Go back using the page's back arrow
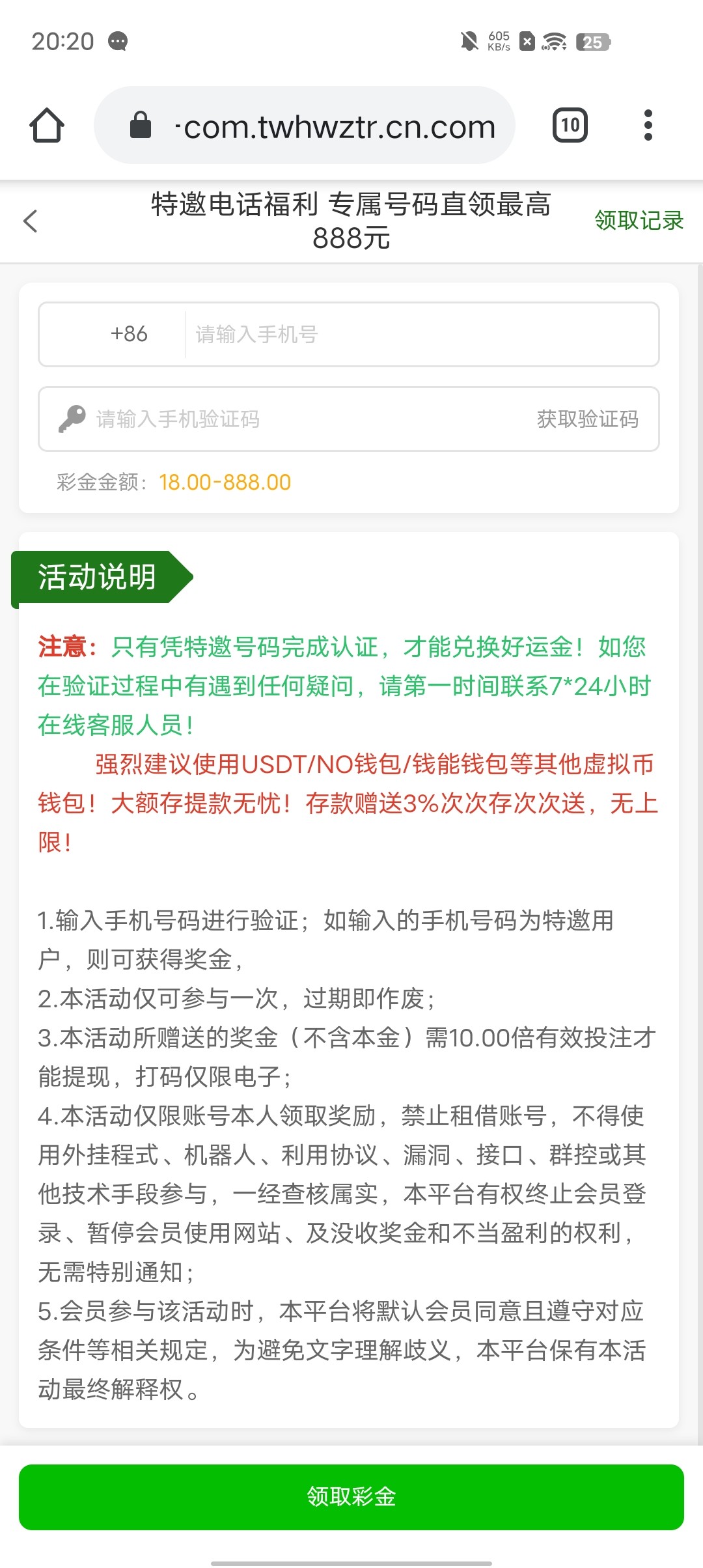The image size is (703, 1568). point(31,221)
